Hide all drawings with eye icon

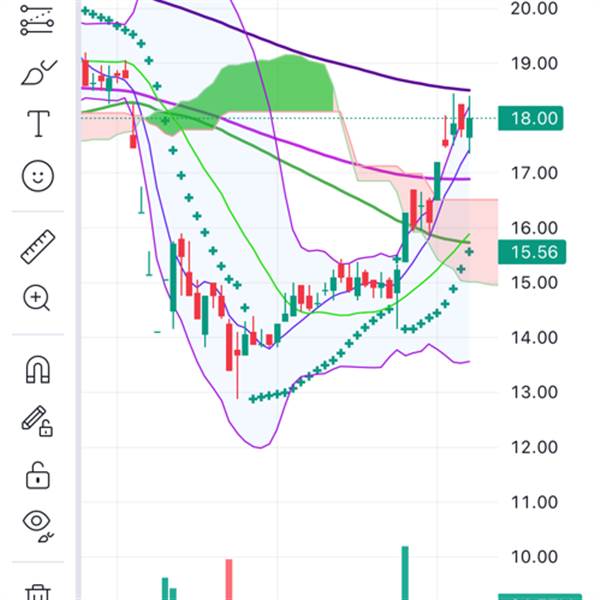coord(37,524)
